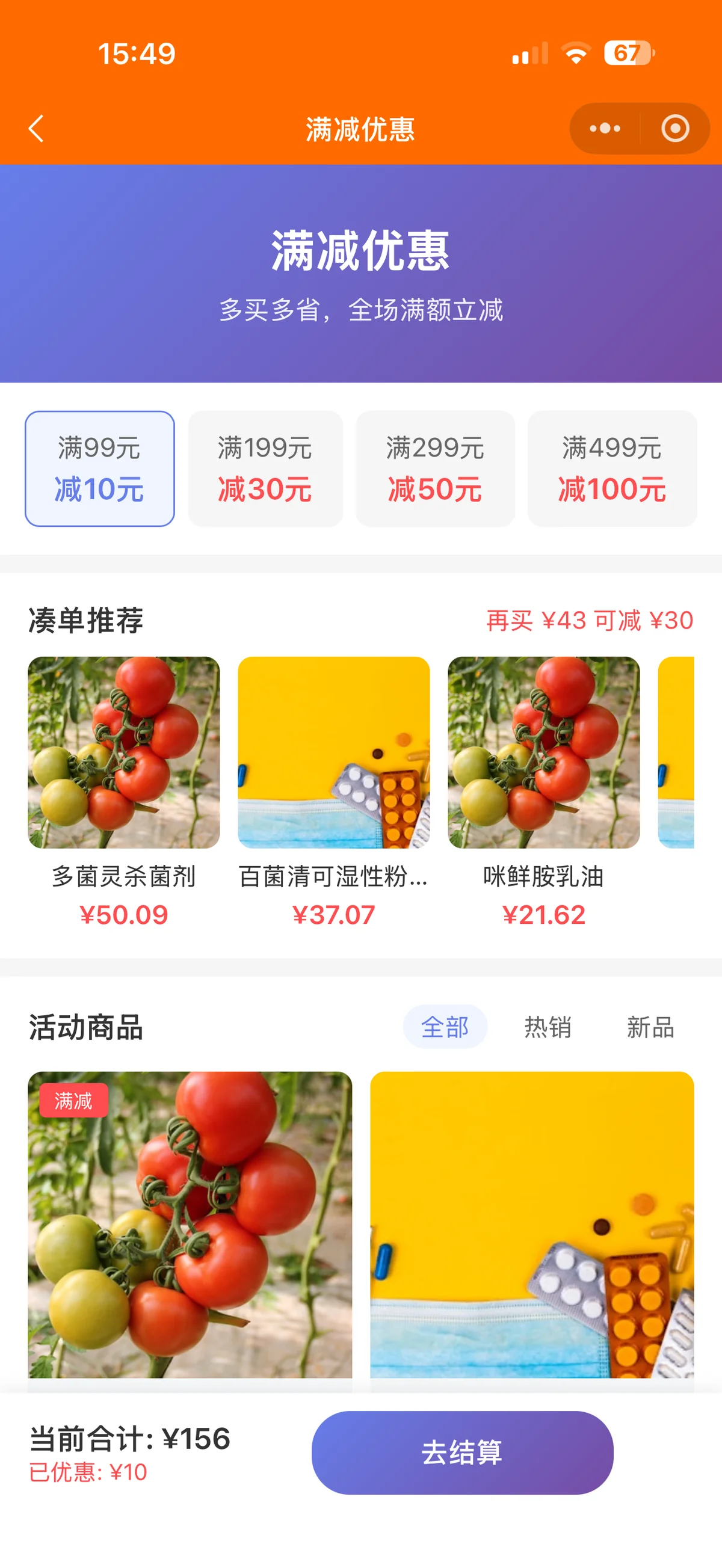Tap the Wi-Fi icon in the status bar
The image size is (722, 1568).
[x=575, y=54]
